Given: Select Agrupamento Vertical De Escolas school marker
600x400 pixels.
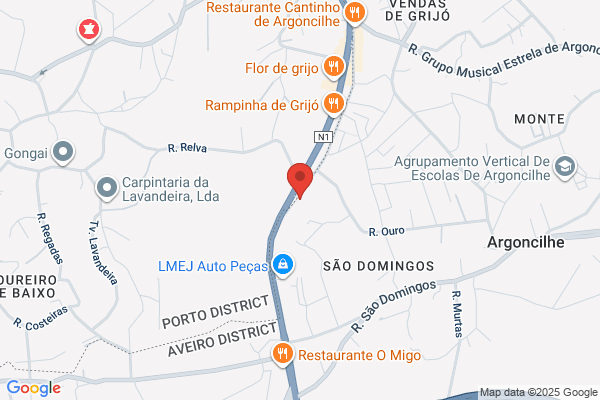Looking at the screenshot, I should pos(567,166).
